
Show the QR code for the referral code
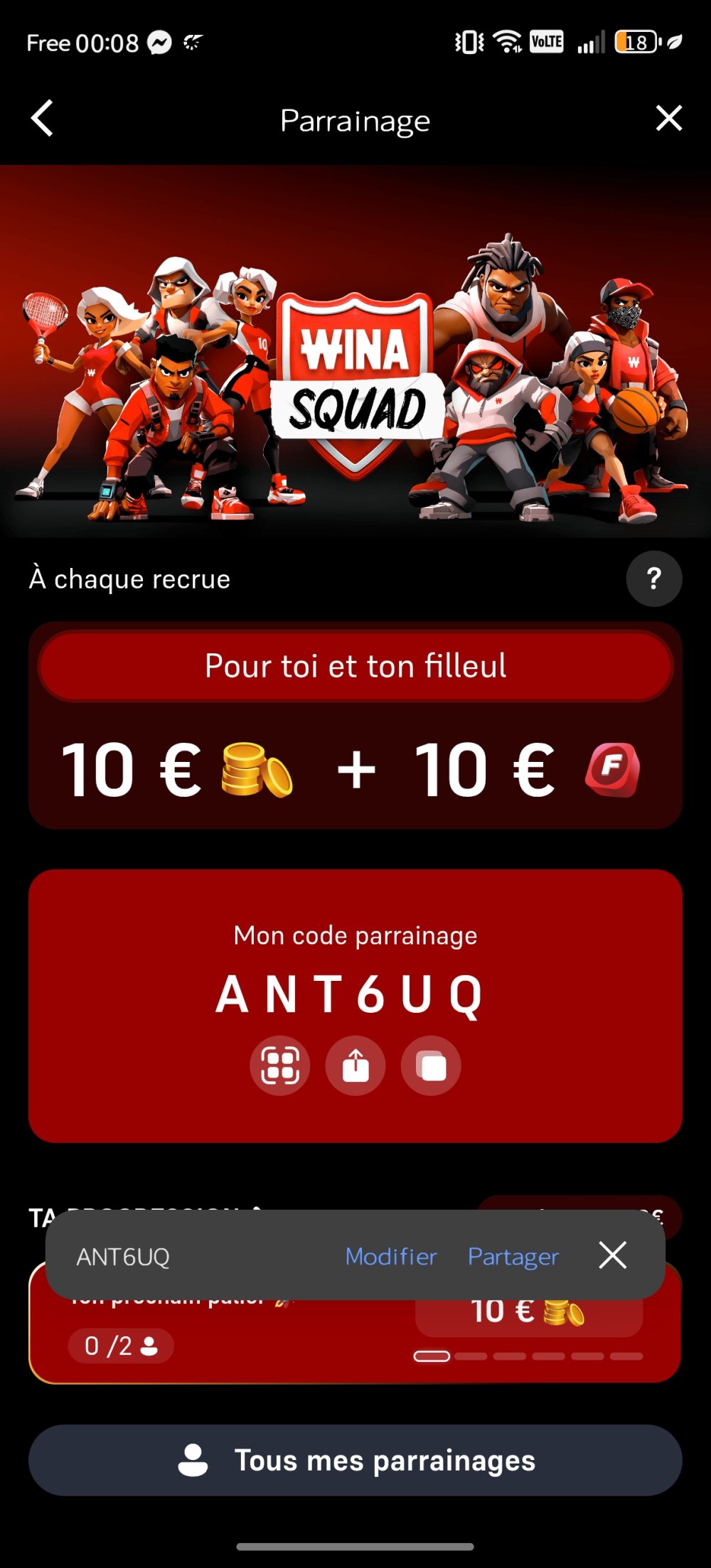280,1065
